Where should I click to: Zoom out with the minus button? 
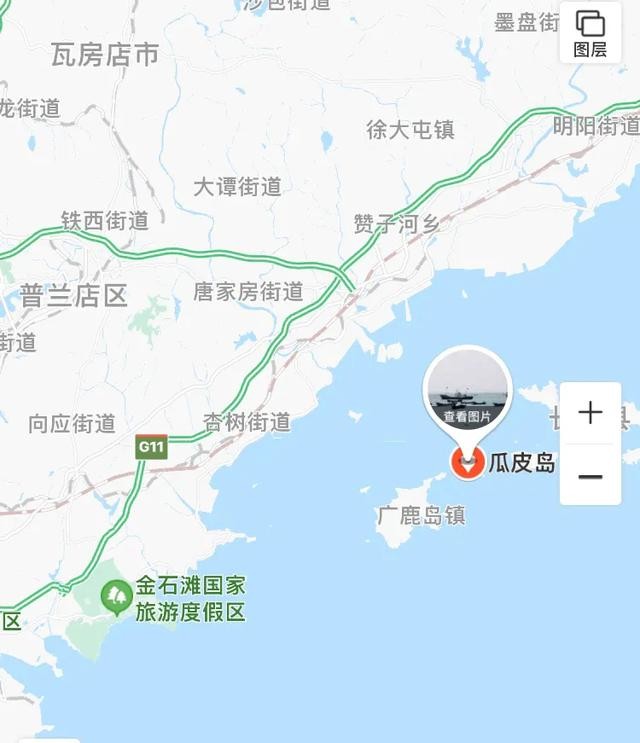(590, 475)
